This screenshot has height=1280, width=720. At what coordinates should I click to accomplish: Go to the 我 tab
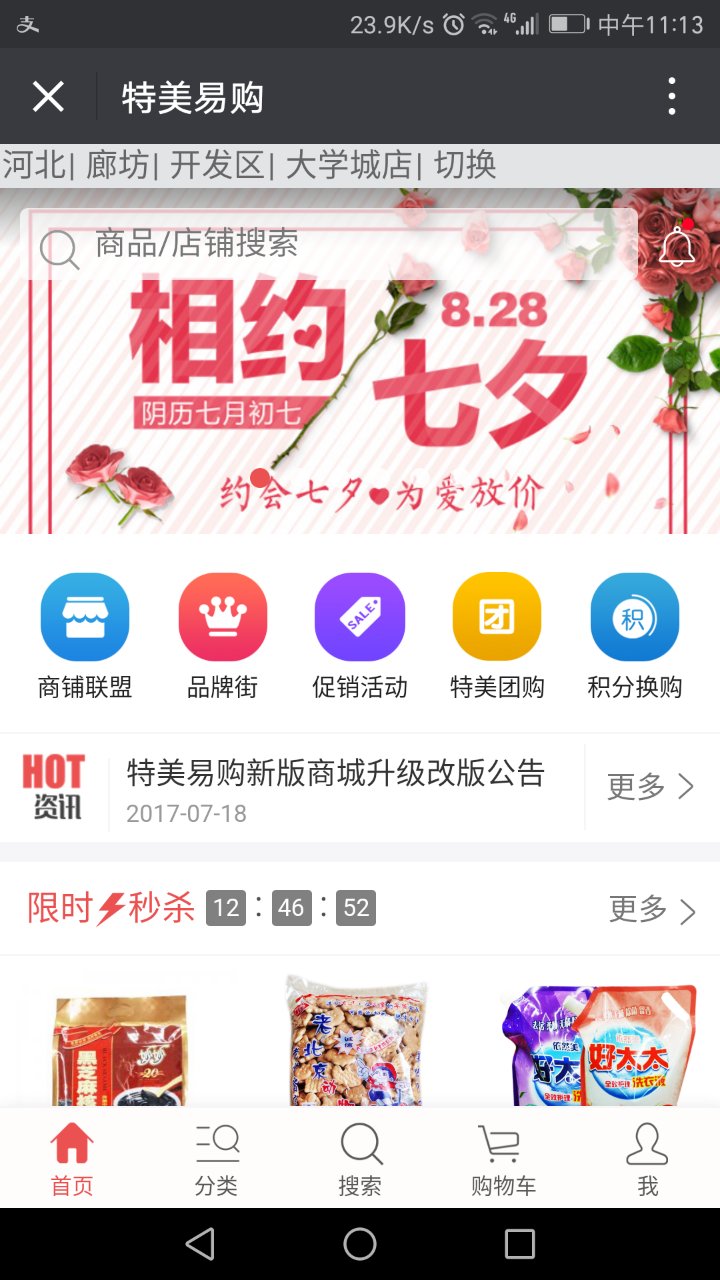point(647,1158)
